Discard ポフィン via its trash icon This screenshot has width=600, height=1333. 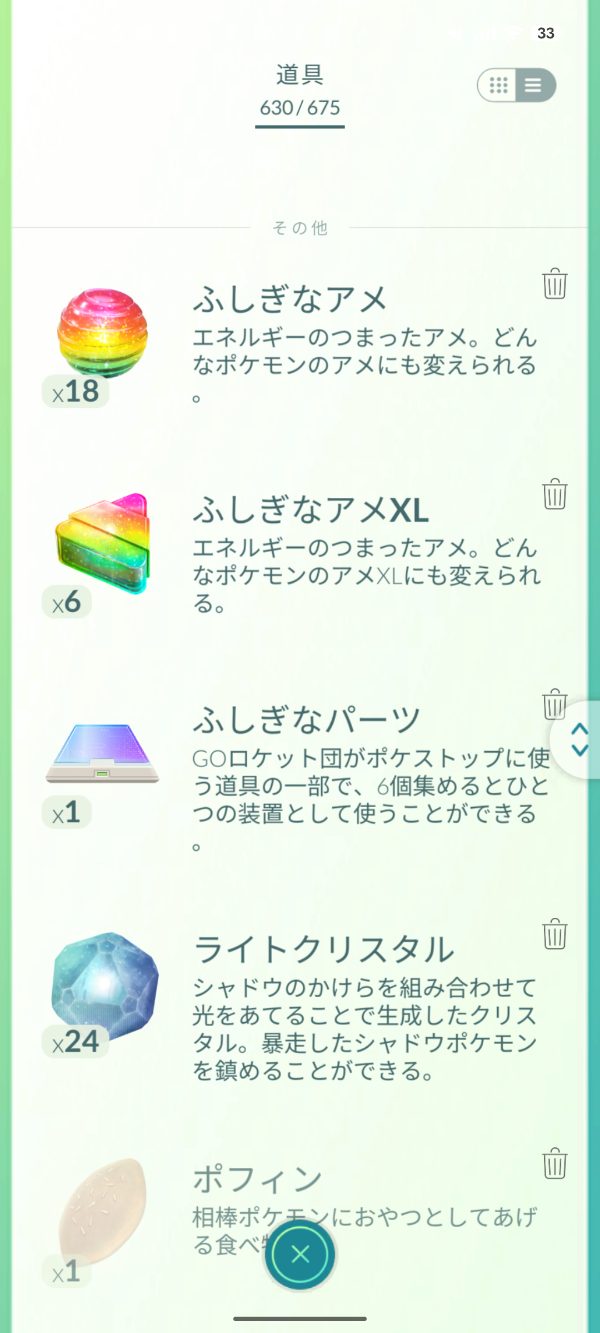point(555,1164)
